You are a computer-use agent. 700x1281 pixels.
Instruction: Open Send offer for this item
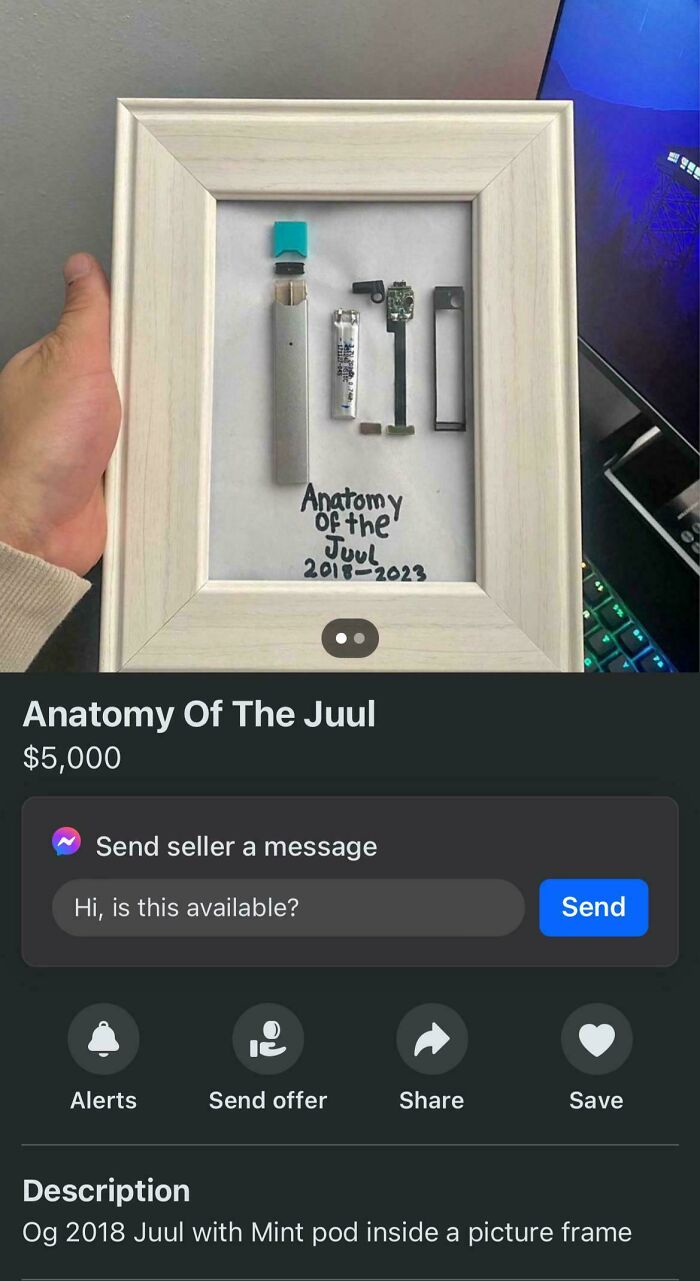(x=267, y=1040)
